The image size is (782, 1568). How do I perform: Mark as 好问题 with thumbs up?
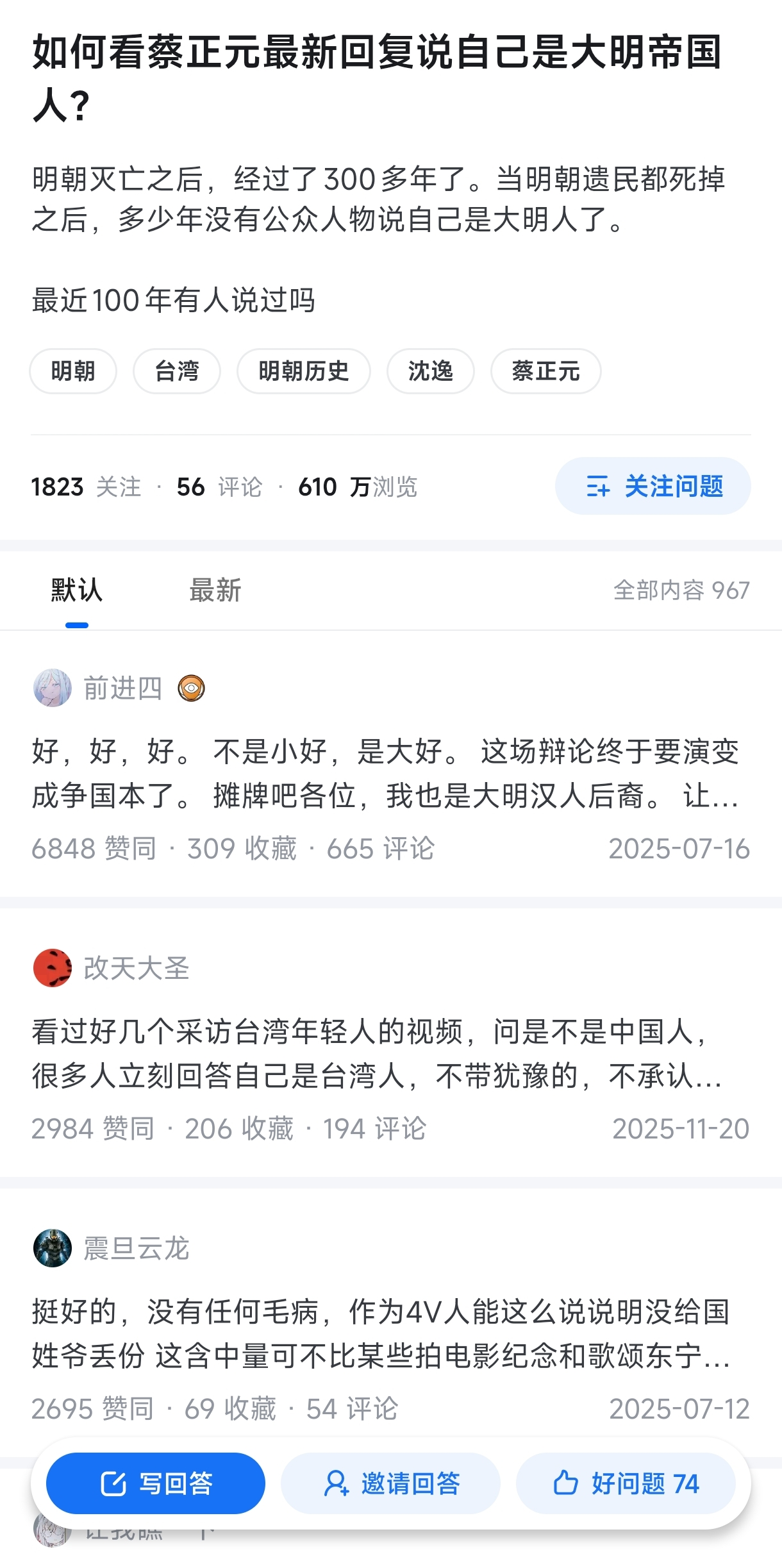pos(626,1483)
